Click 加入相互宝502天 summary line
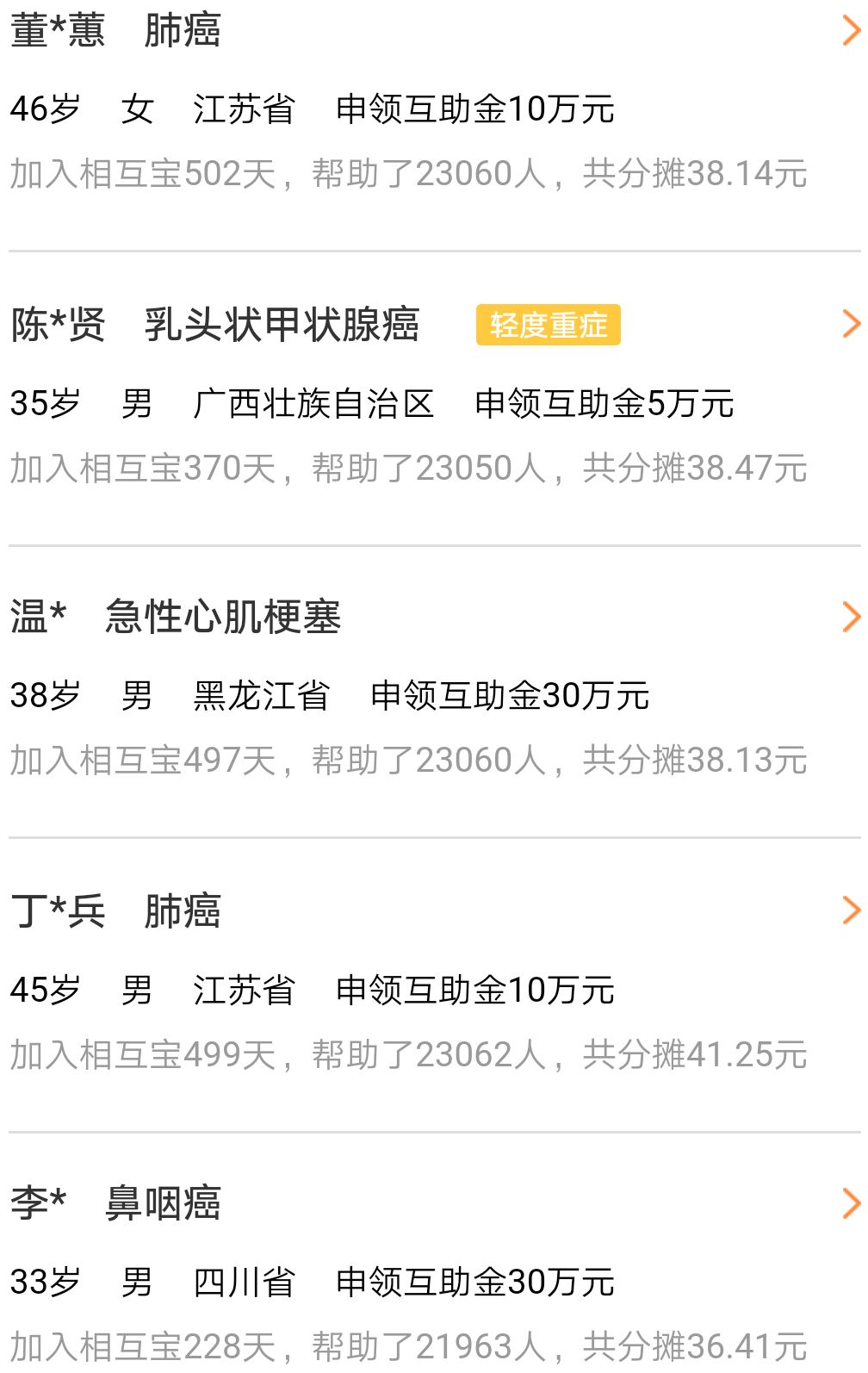868x1373 pixels. 138,172
